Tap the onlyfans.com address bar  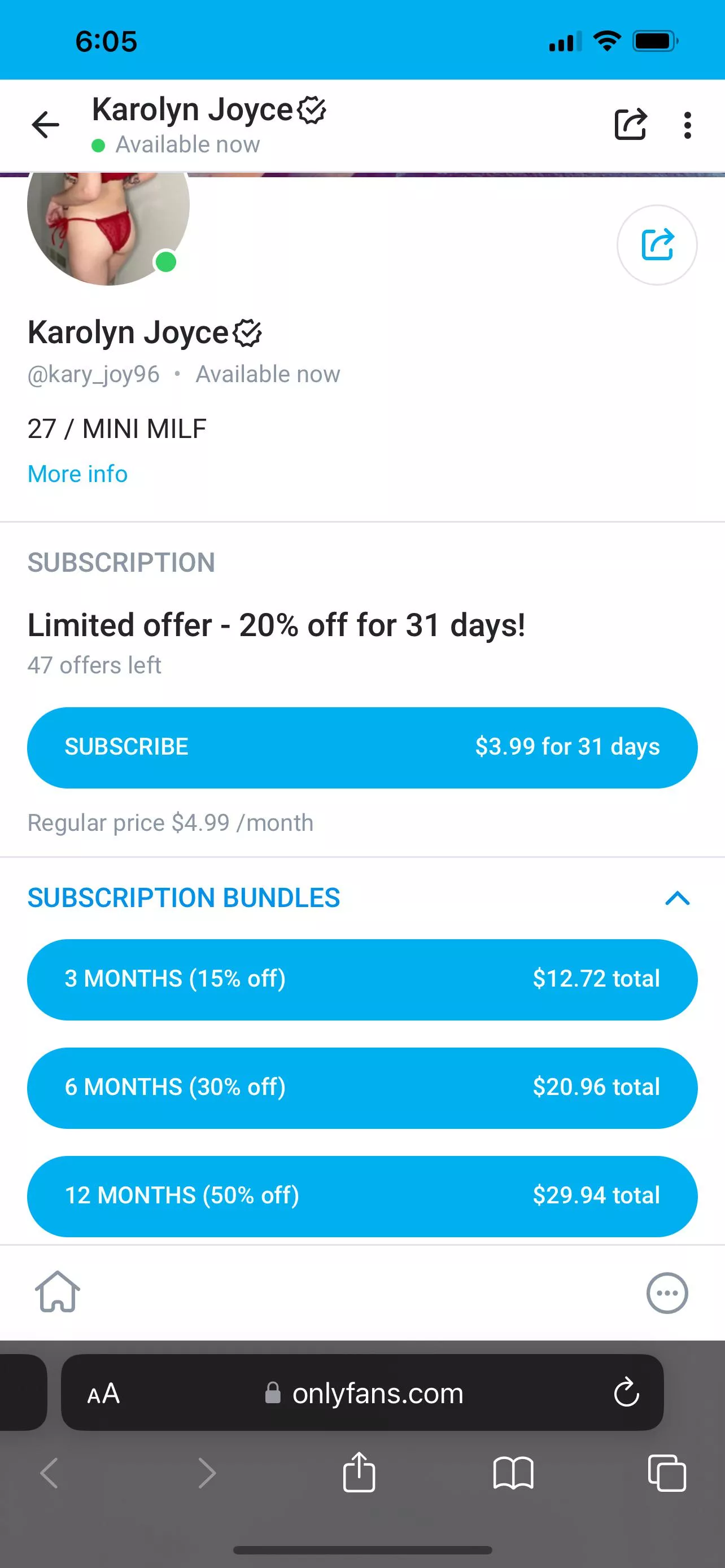click(376, 1394)
